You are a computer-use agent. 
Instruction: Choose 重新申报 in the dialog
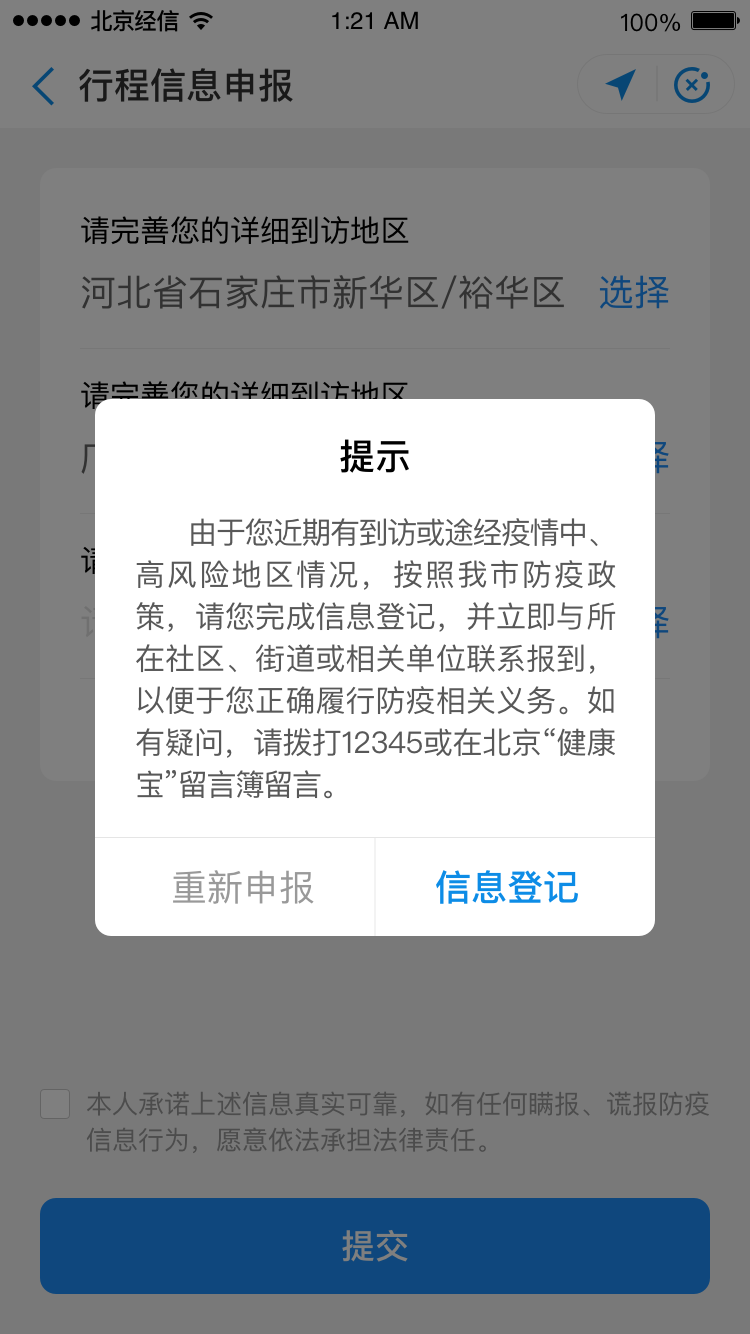pos(243,888)
